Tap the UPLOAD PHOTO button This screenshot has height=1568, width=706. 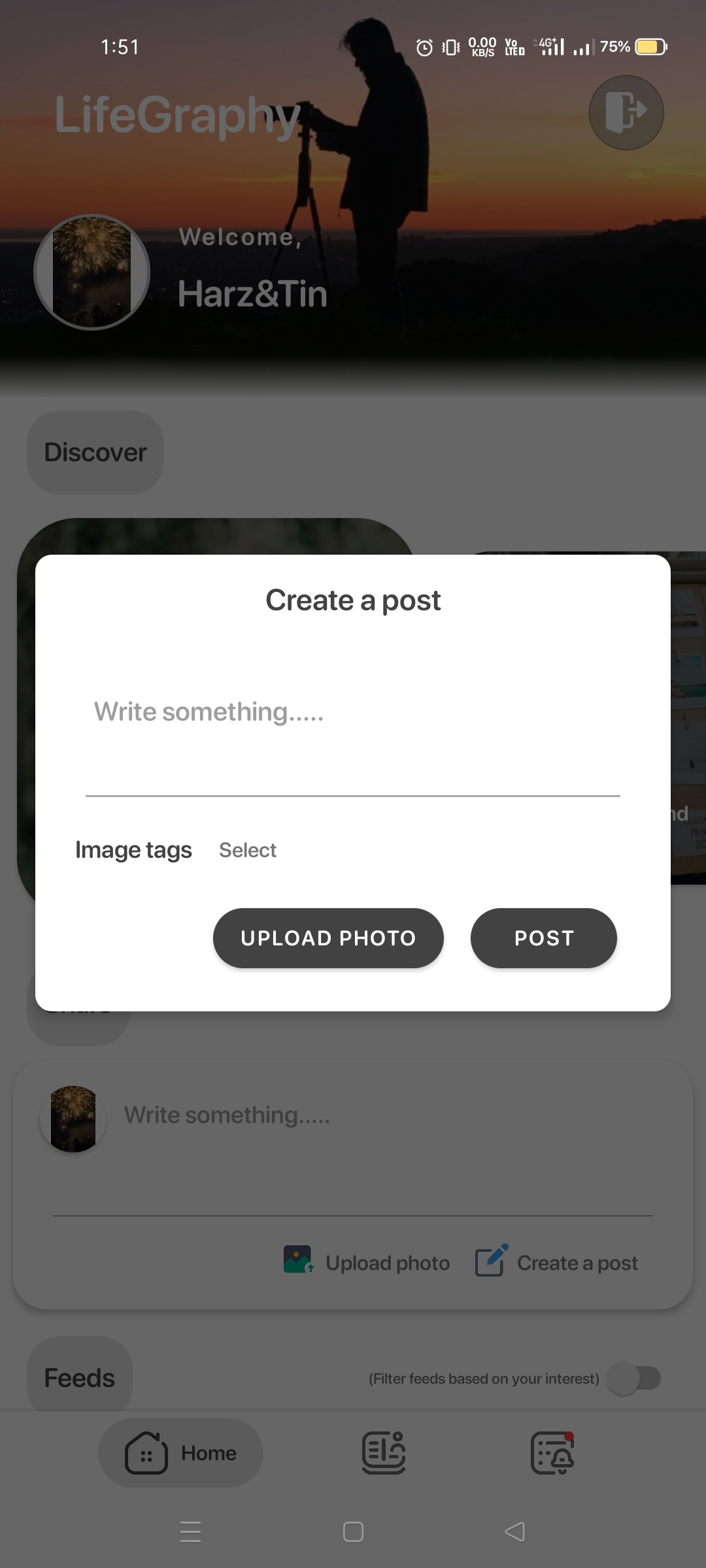coord(328,938)
